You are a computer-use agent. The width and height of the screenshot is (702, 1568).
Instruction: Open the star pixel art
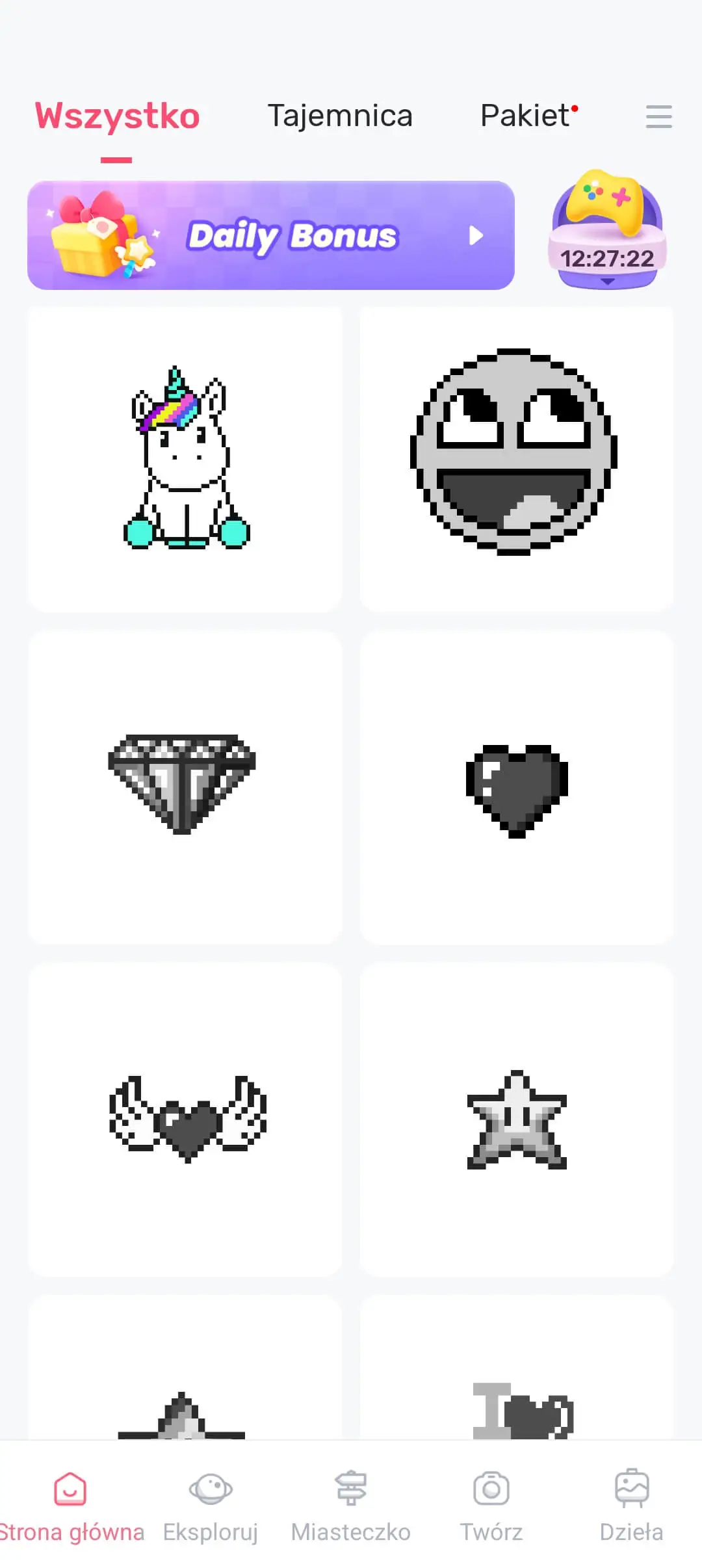tap(516, 1119)
